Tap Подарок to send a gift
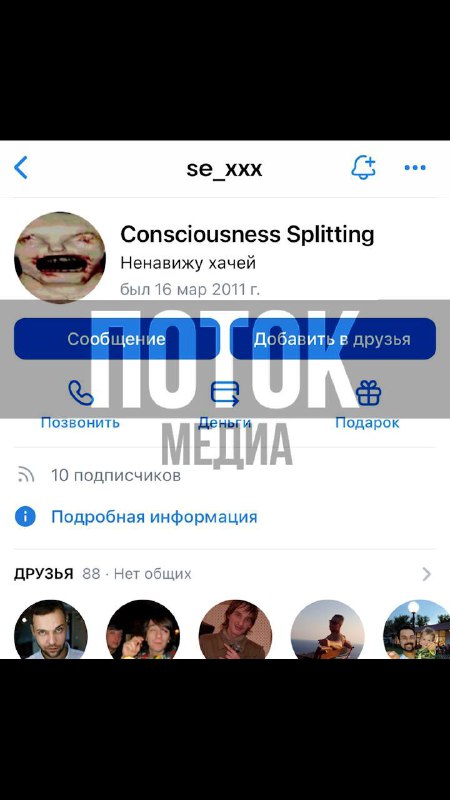This screenshot has width=450, height=800. [368, 405]
